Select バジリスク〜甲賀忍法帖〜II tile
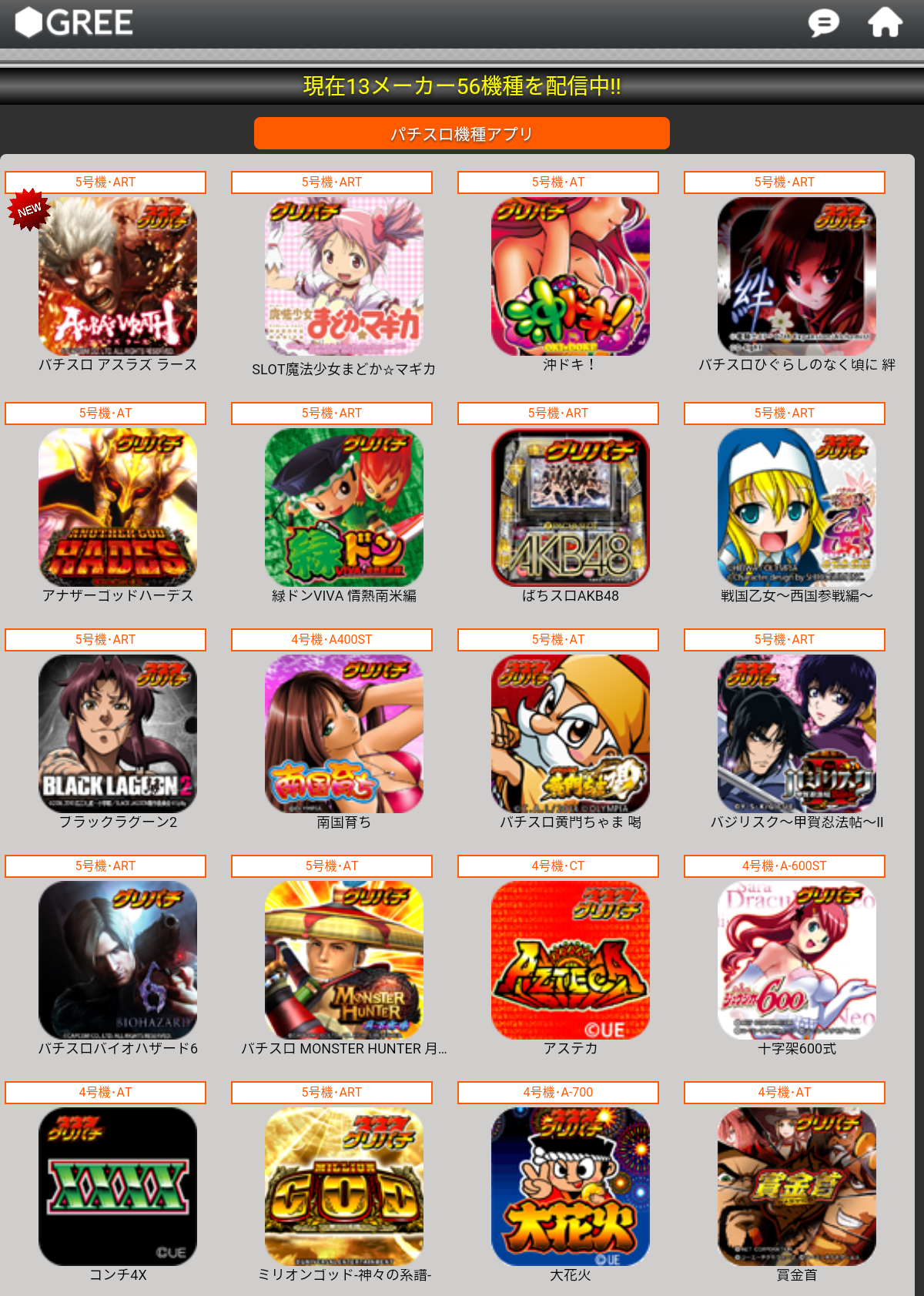The width and height of the screenshot is (924, 1296). pyautogui.click(x=796, y=733)
